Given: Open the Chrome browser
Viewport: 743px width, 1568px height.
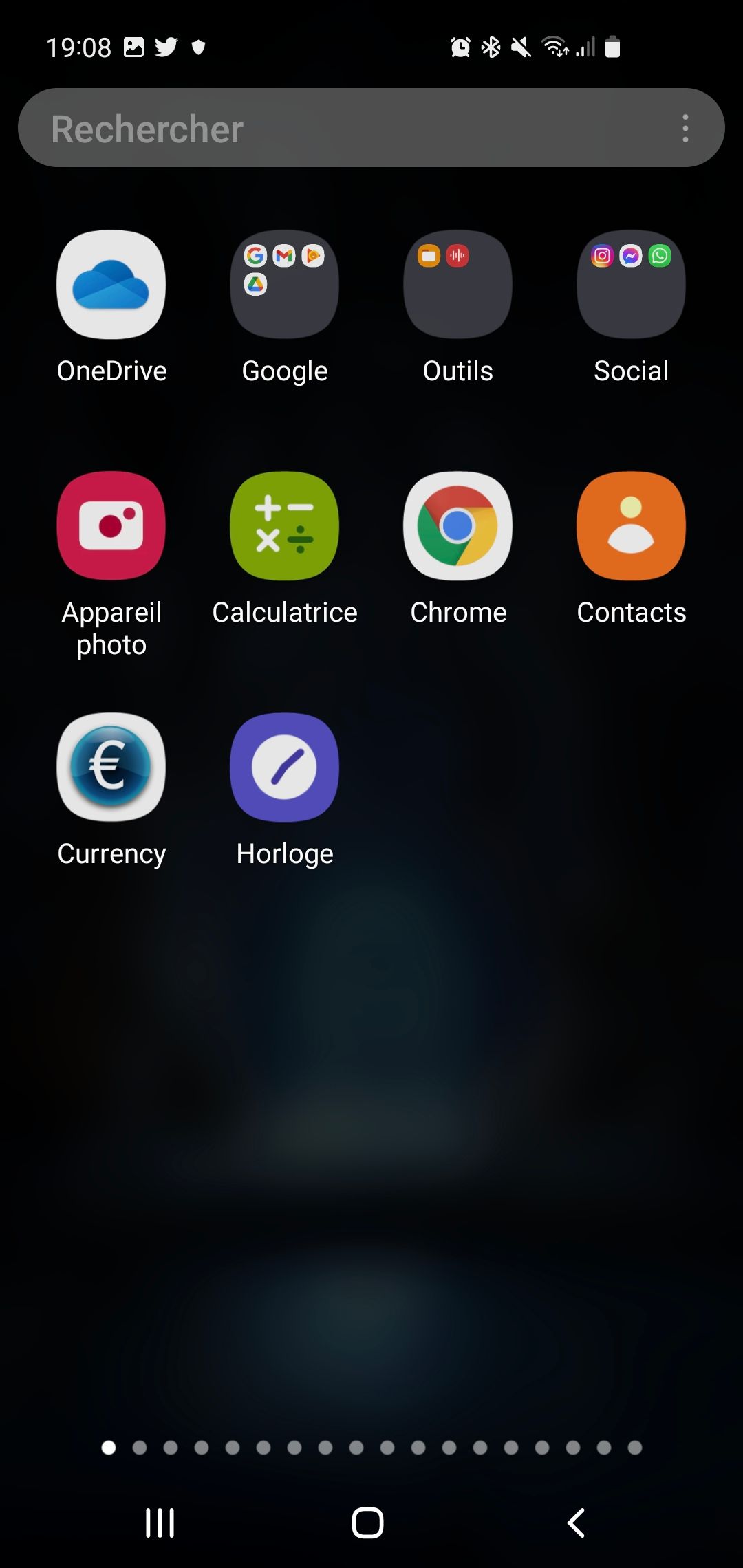Looking at the screenshot, I should pyautogui.click(x=457, y=526).
